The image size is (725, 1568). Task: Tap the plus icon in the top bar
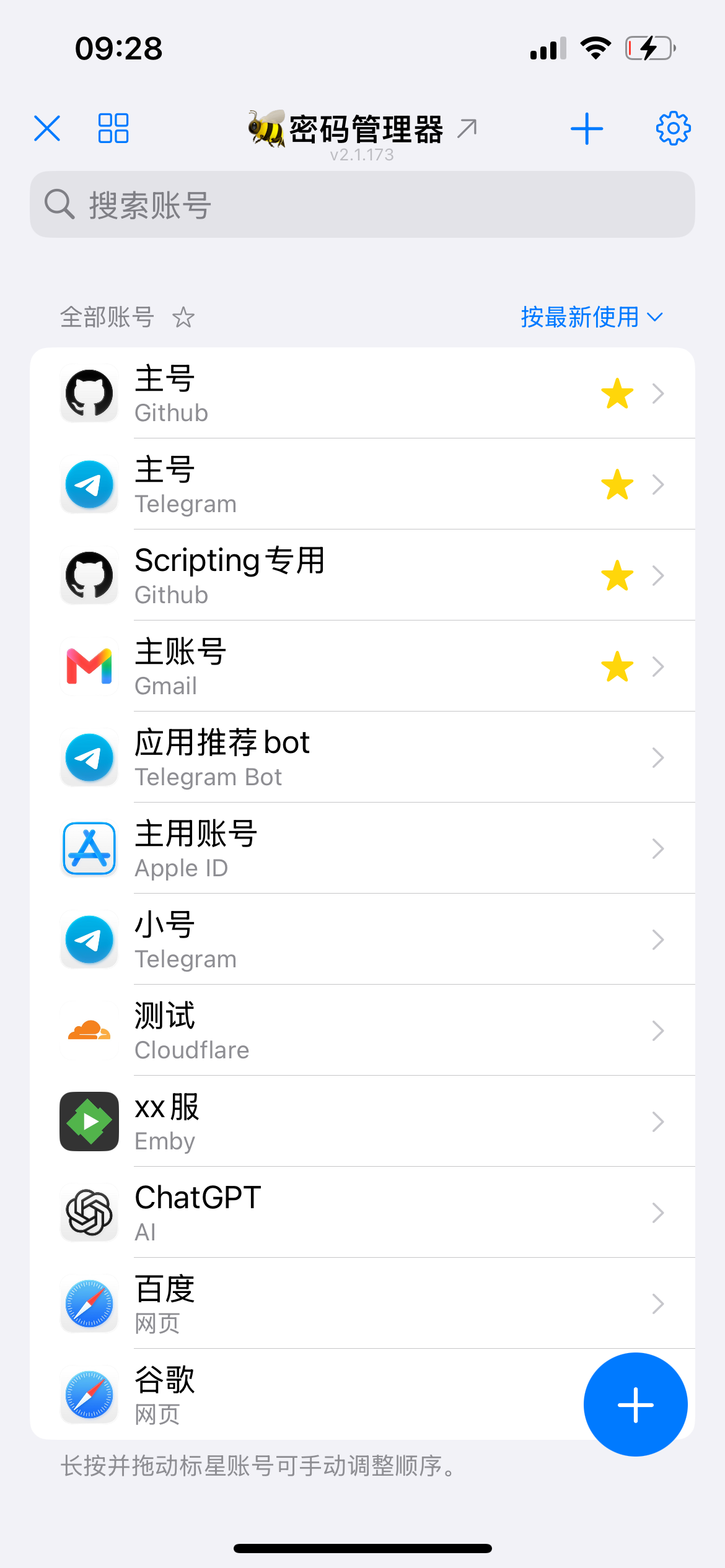[586, 128]
